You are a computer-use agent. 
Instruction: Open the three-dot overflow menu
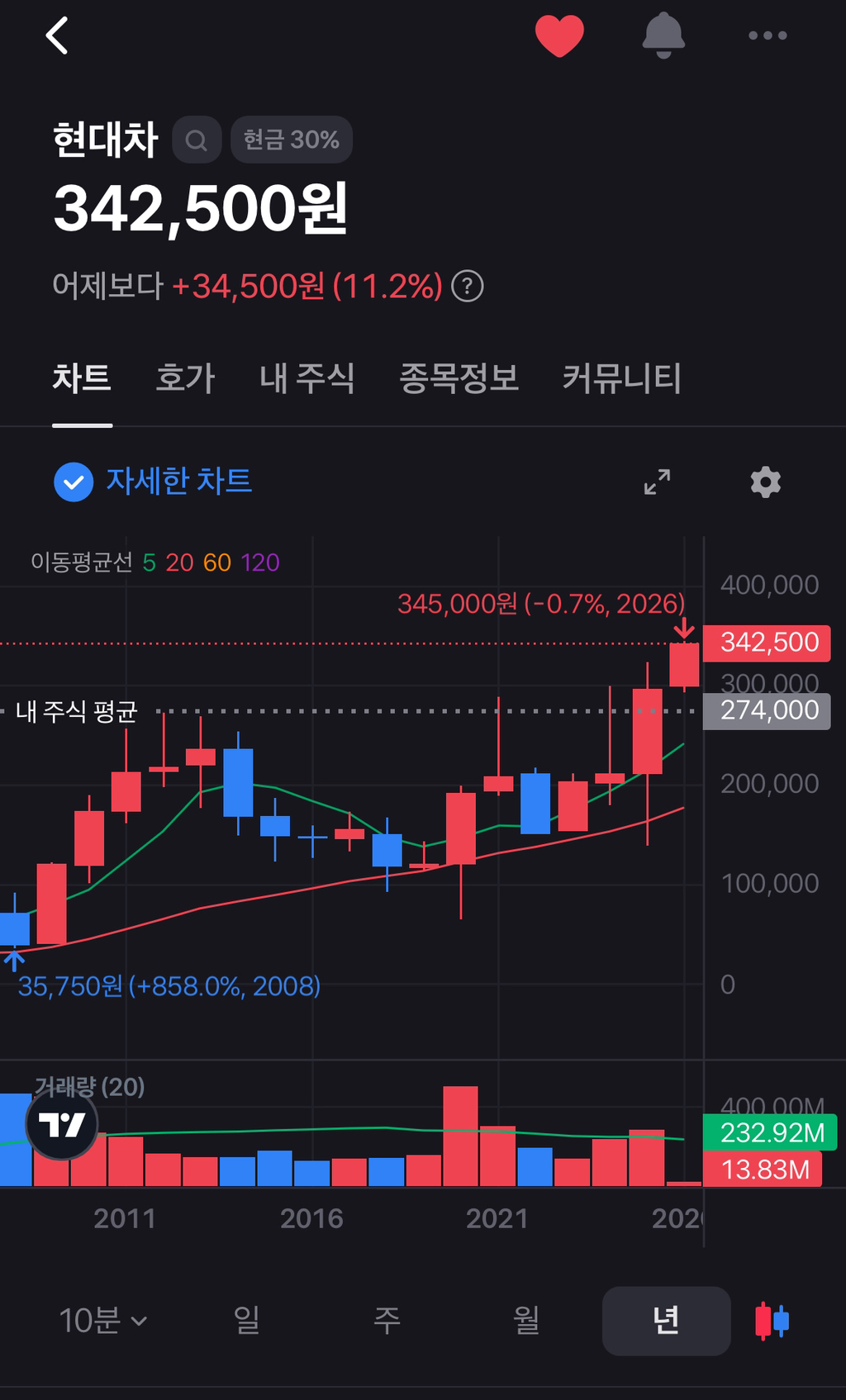coord(768,36)
